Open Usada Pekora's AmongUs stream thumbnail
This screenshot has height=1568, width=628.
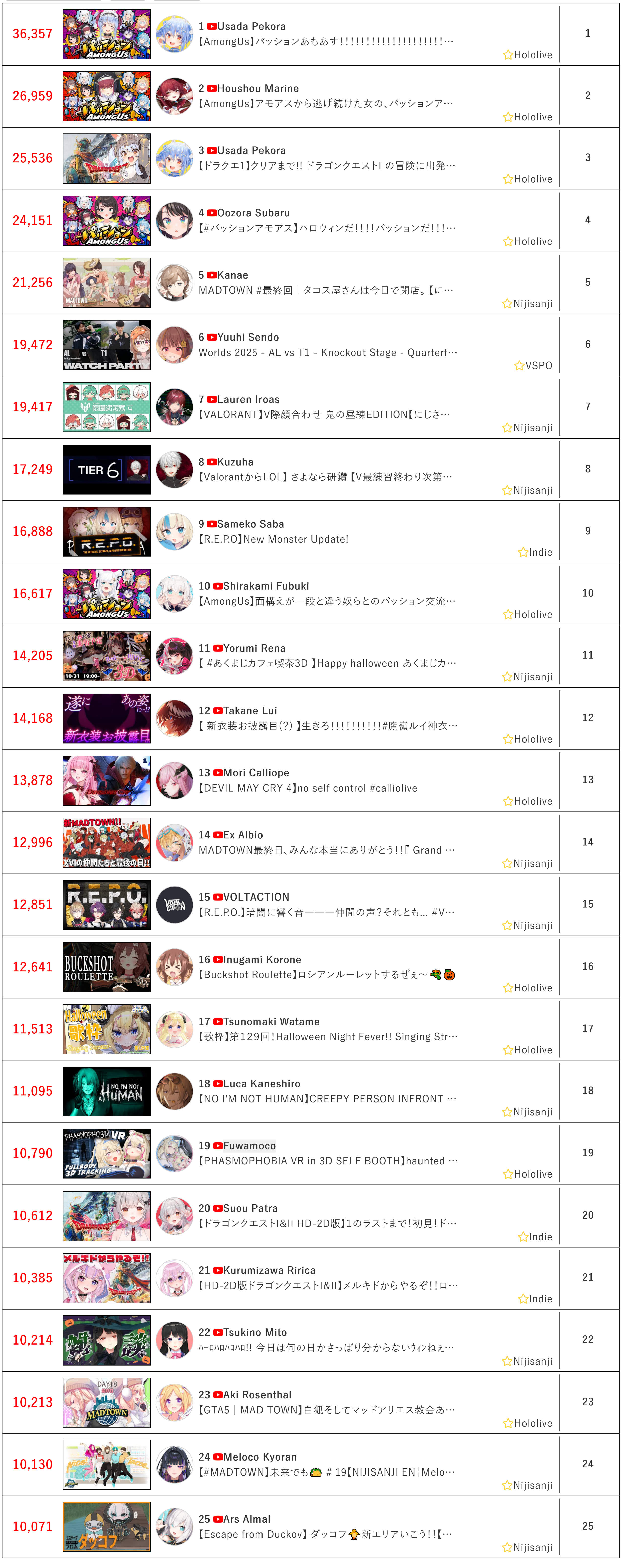pos(107,34)
